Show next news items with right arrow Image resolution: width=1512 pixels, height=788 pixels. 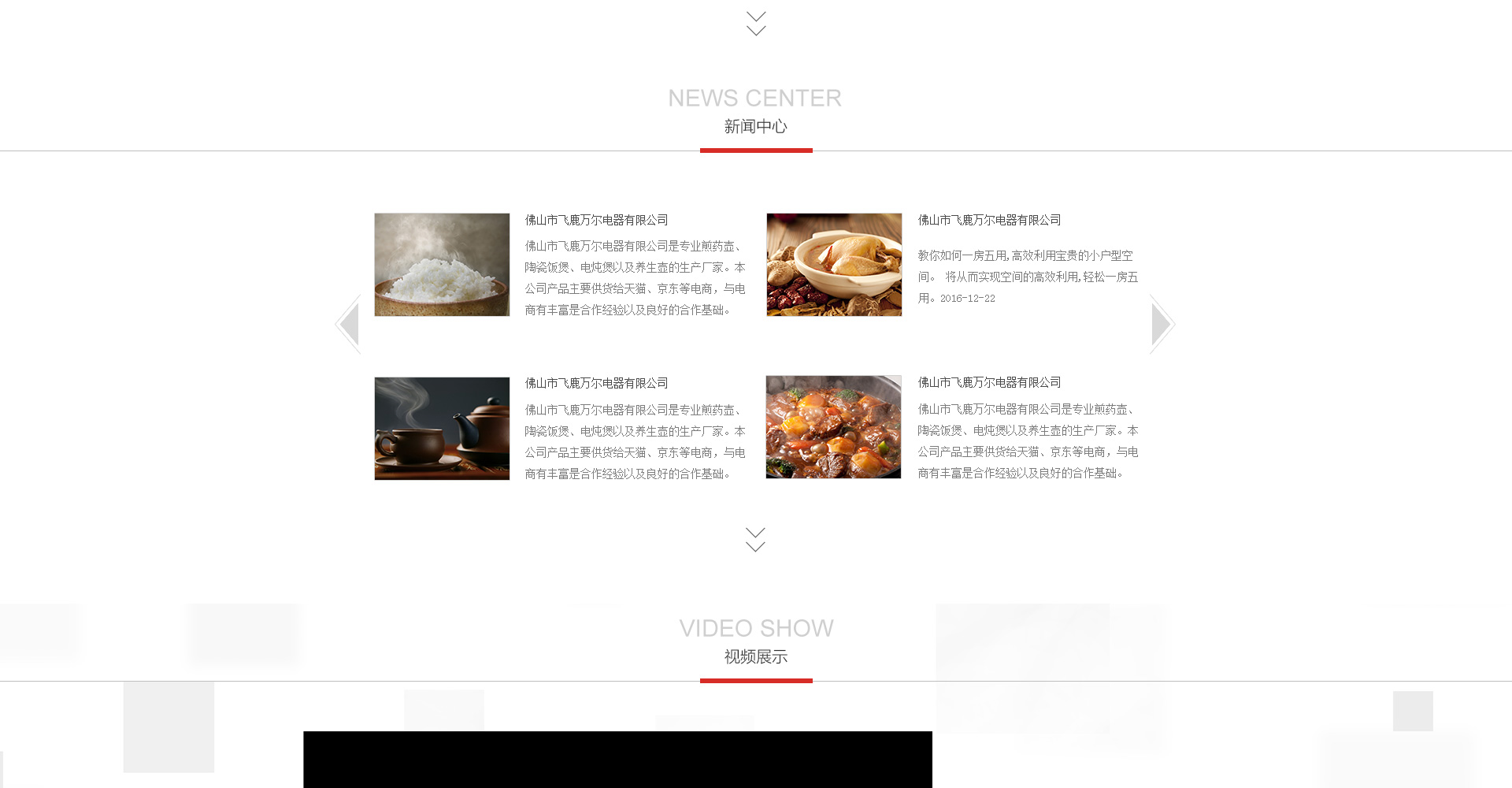click(1162, 324)
